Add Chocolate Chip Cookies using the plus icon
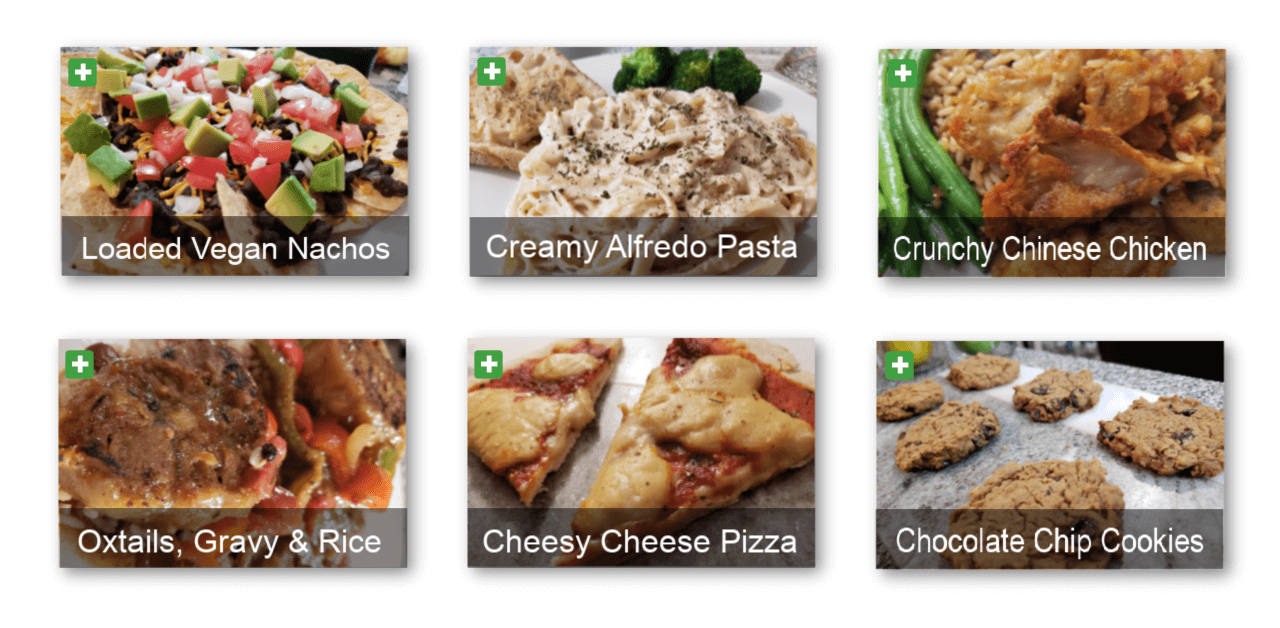1280x628 pixels. point(899,365)
